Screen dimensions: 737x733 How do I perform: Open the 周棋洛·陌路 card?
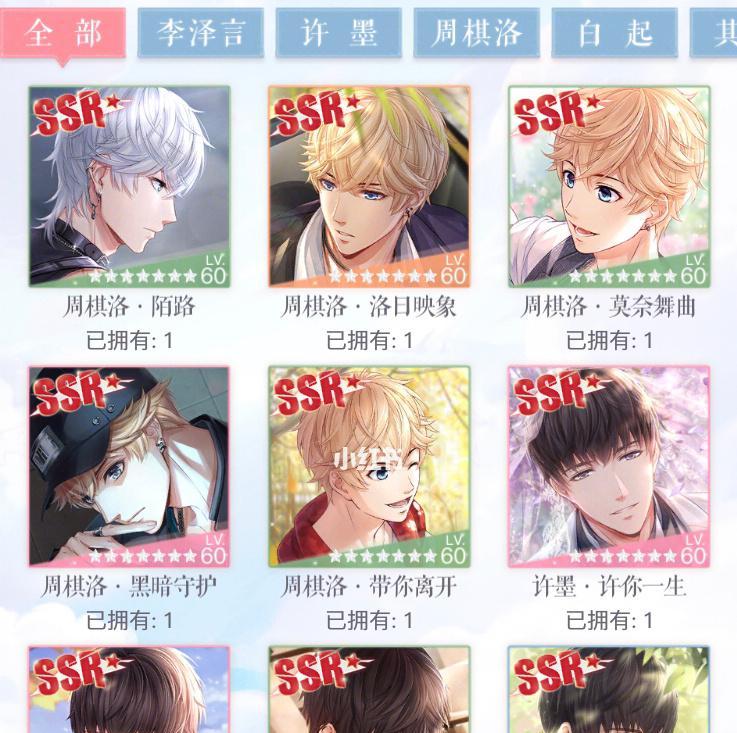coord(129,187)
